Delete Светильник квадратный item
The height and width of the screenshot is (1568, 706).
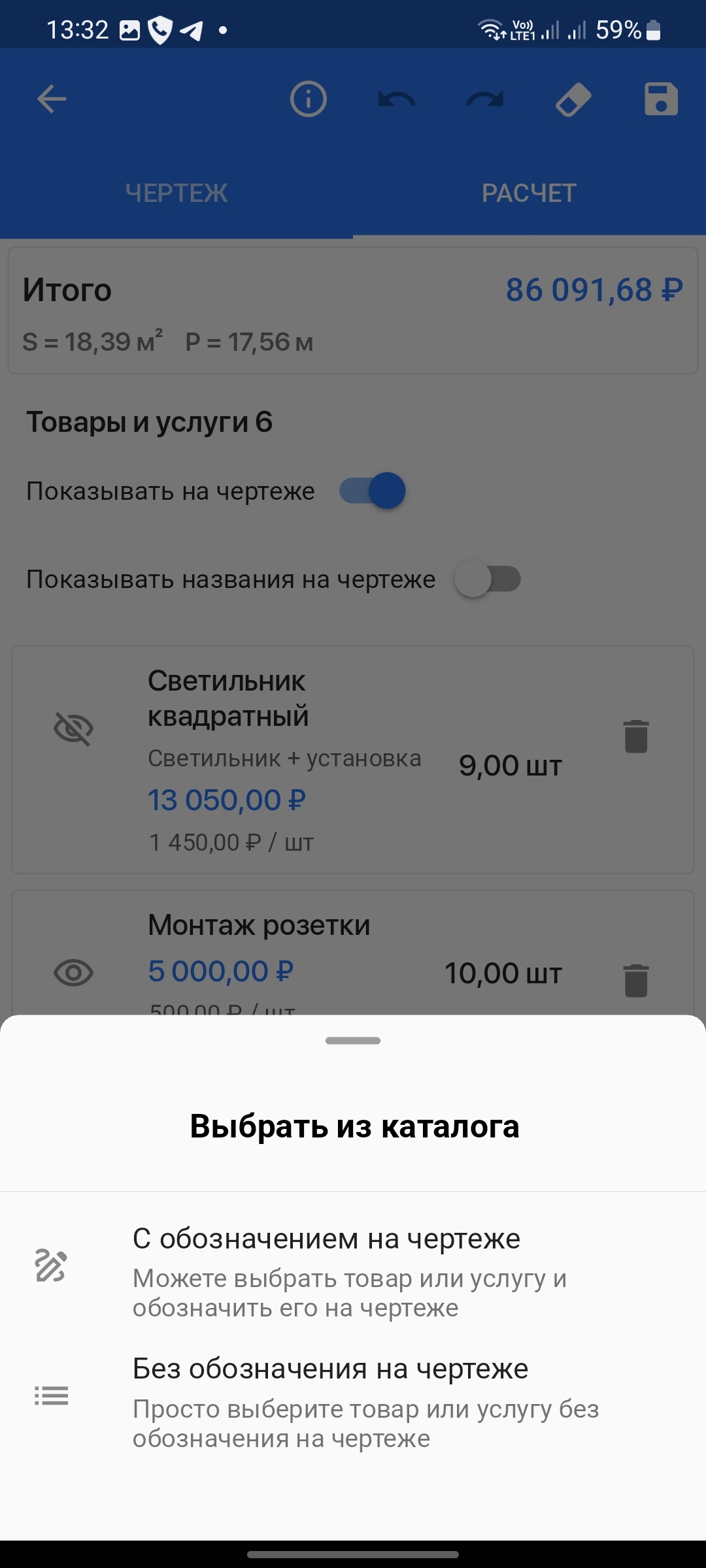click(x=635, y=736)
